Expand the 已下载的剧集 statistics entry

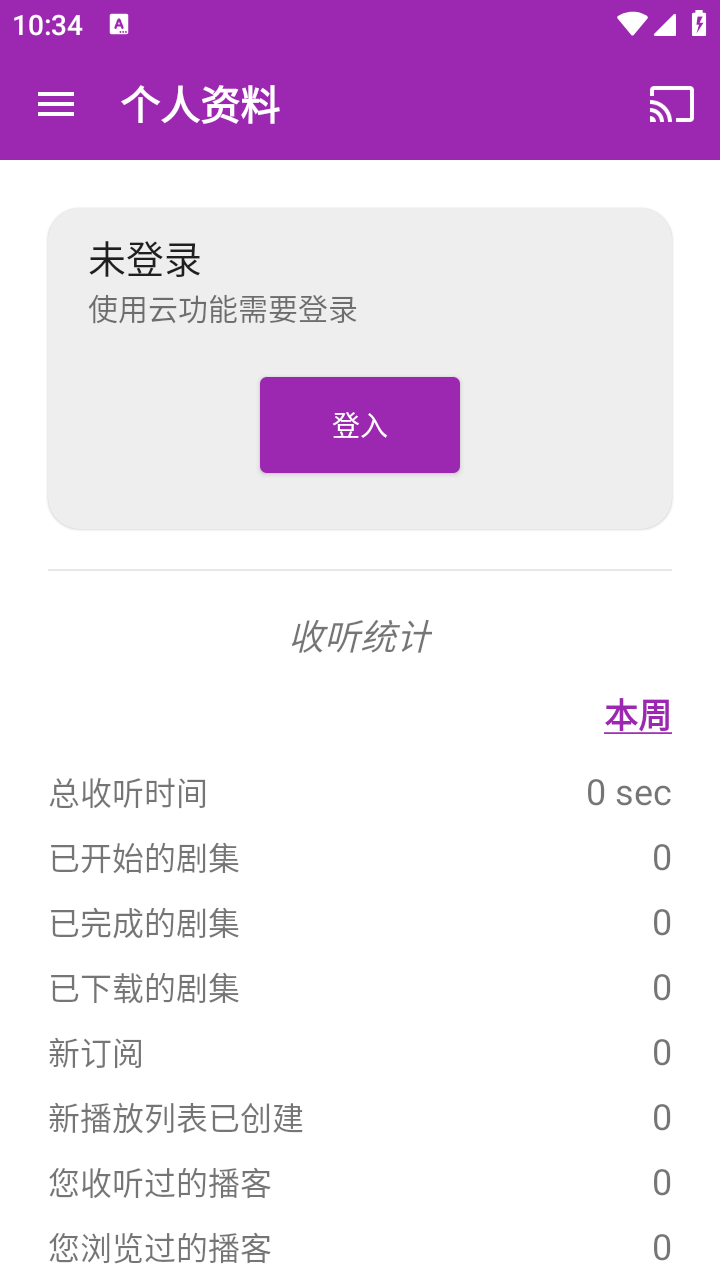tap(360, 988)
